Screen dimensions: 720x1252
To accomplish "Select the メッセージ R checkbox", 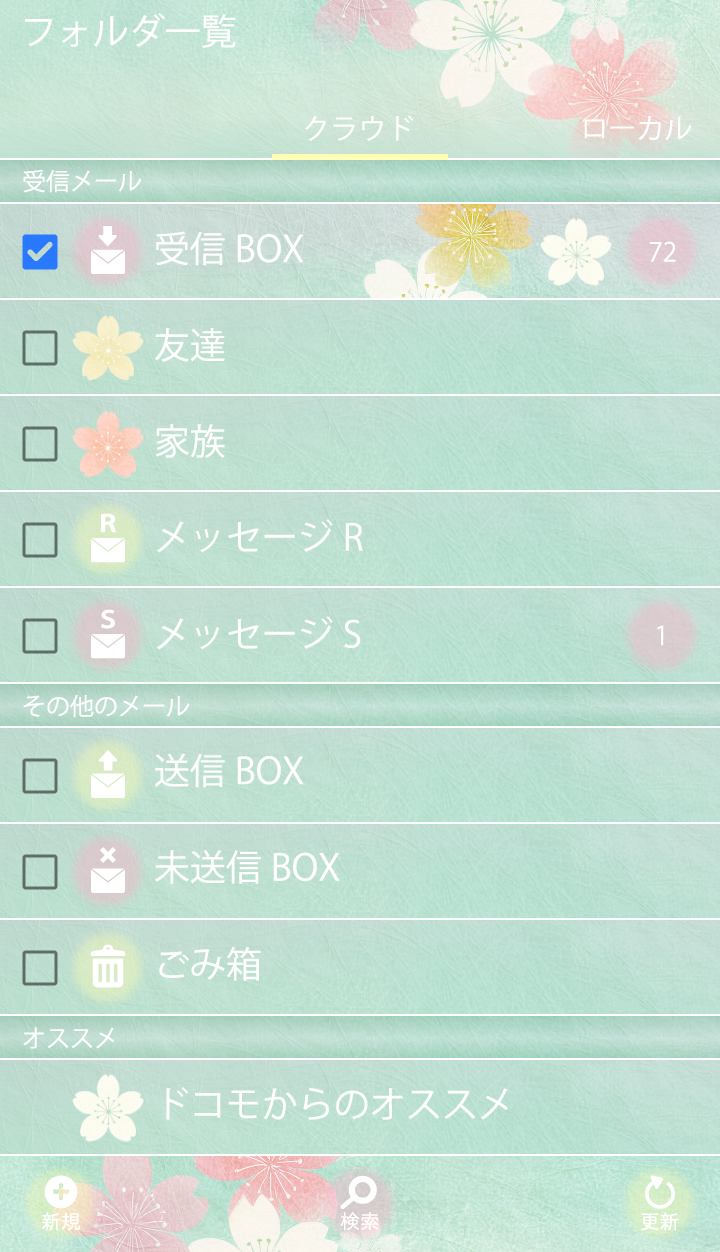I will pos(40,540).
